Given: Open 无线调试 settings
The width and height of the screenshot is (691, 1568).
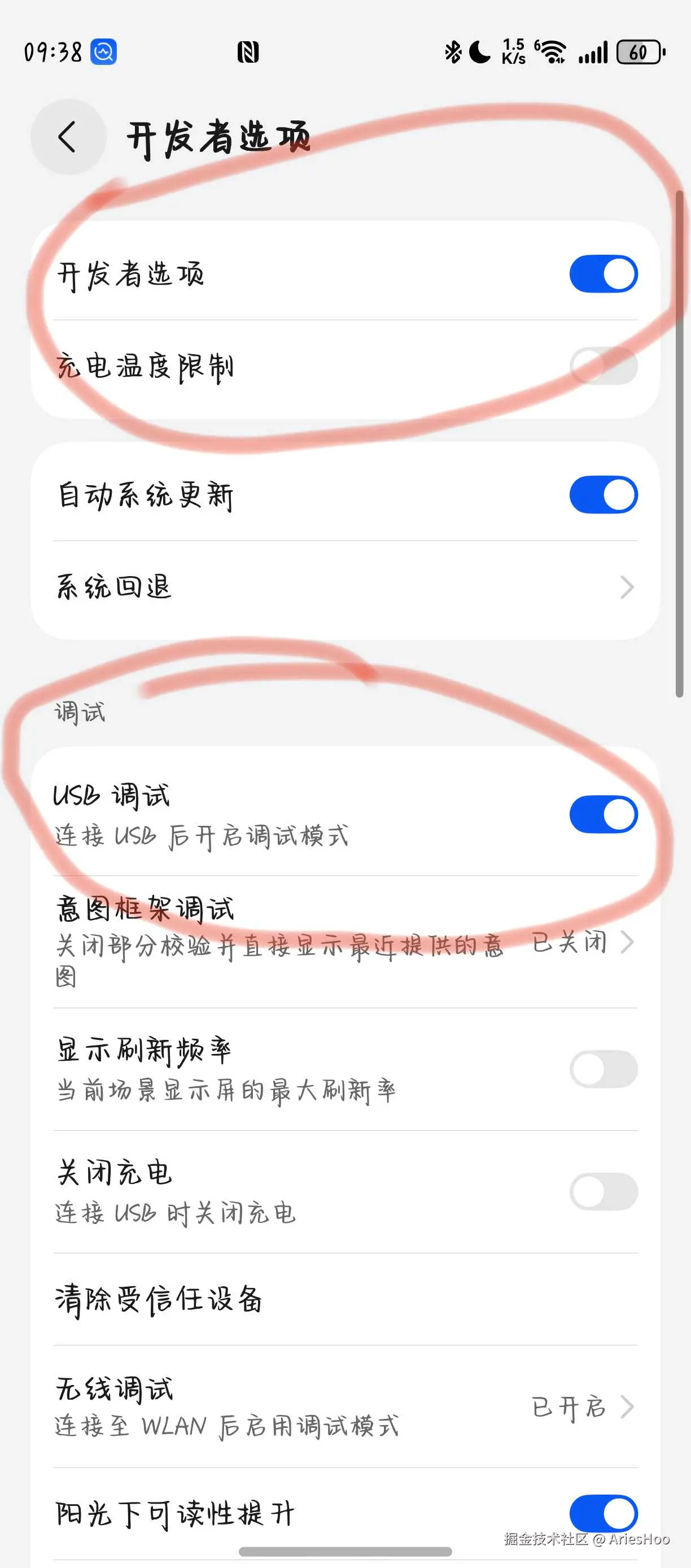Looking at the screenshot, I should [345, 1406].
